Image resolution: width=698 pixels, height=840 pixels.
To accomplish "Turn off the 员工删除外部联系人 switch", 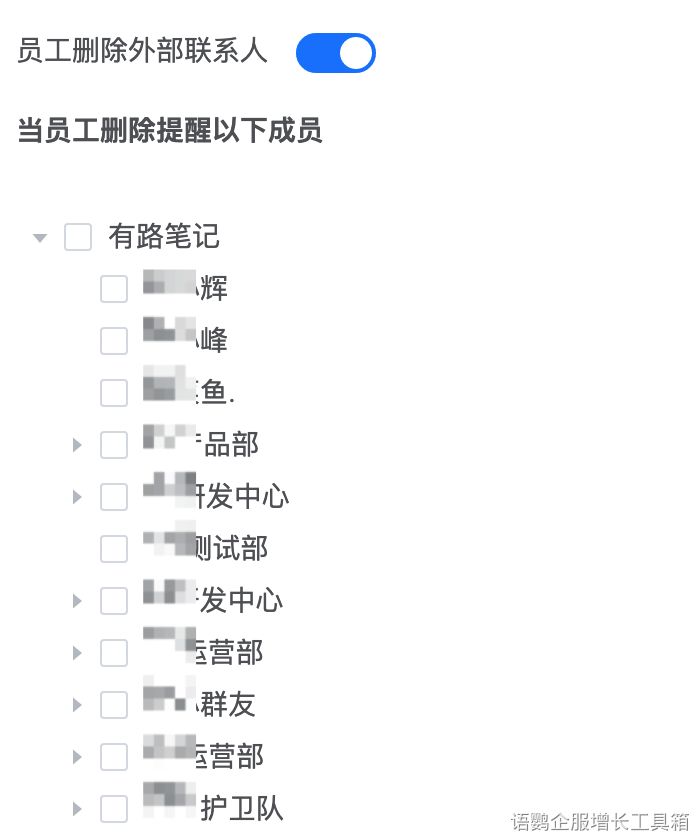I will click(x=335, y=53).
